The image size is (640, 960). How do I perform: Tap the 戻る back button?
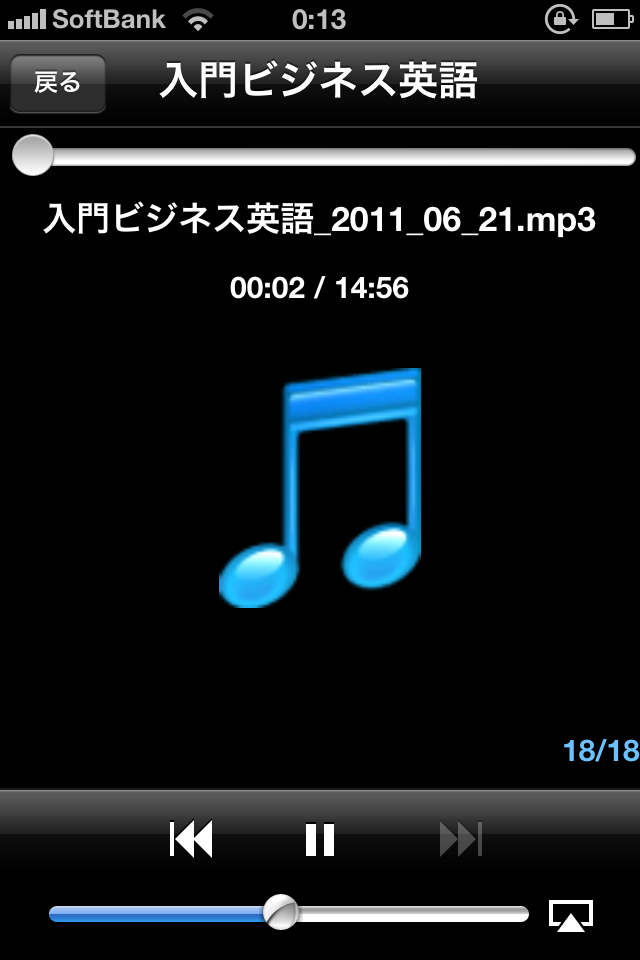point(57,83)
